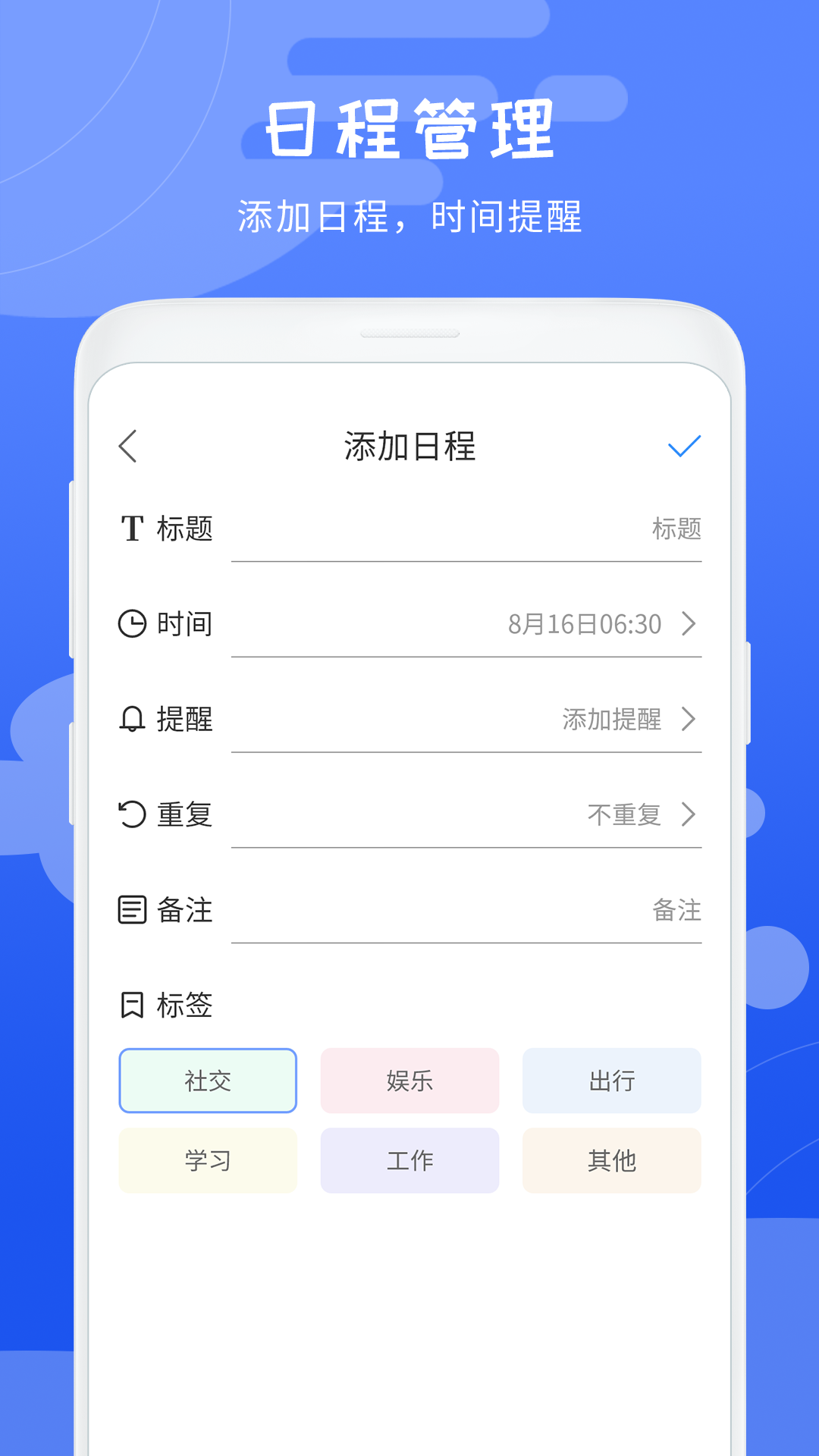This screenshot has height=1456, width=819.
Task: Select the 娱乐 tag
Action: coord(409,1081)
